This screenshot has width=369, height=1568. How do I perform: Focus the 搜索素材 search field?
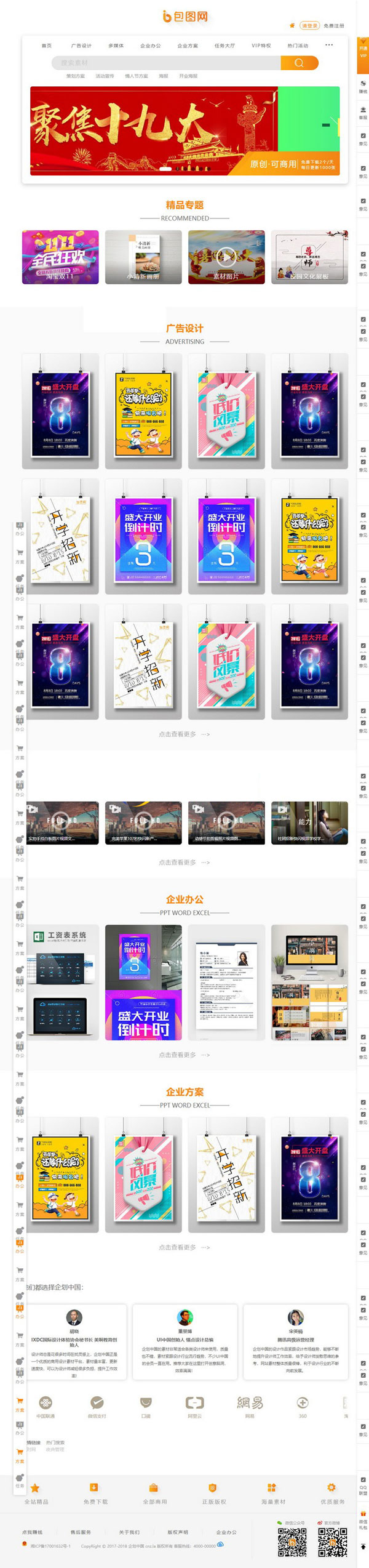tap(166, 63)
